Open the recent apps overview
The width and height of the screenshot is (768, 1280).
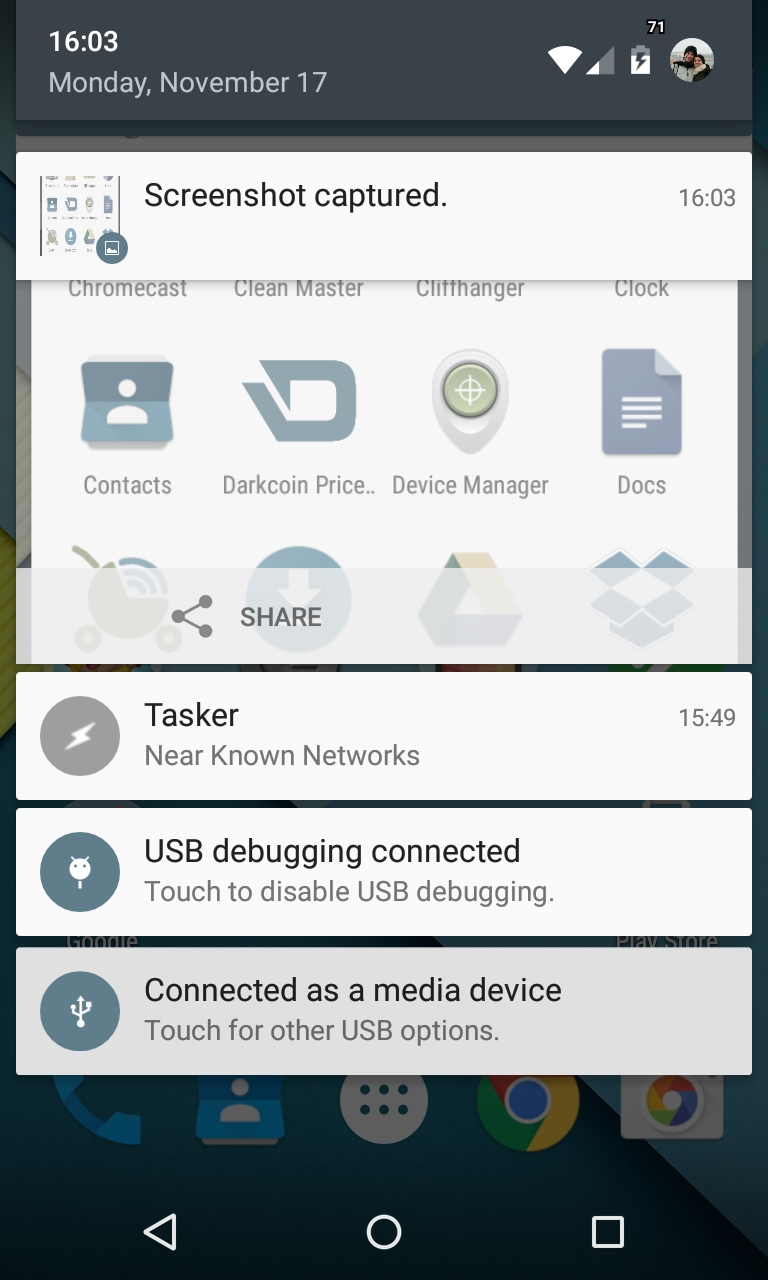(x=607, y=1231)
